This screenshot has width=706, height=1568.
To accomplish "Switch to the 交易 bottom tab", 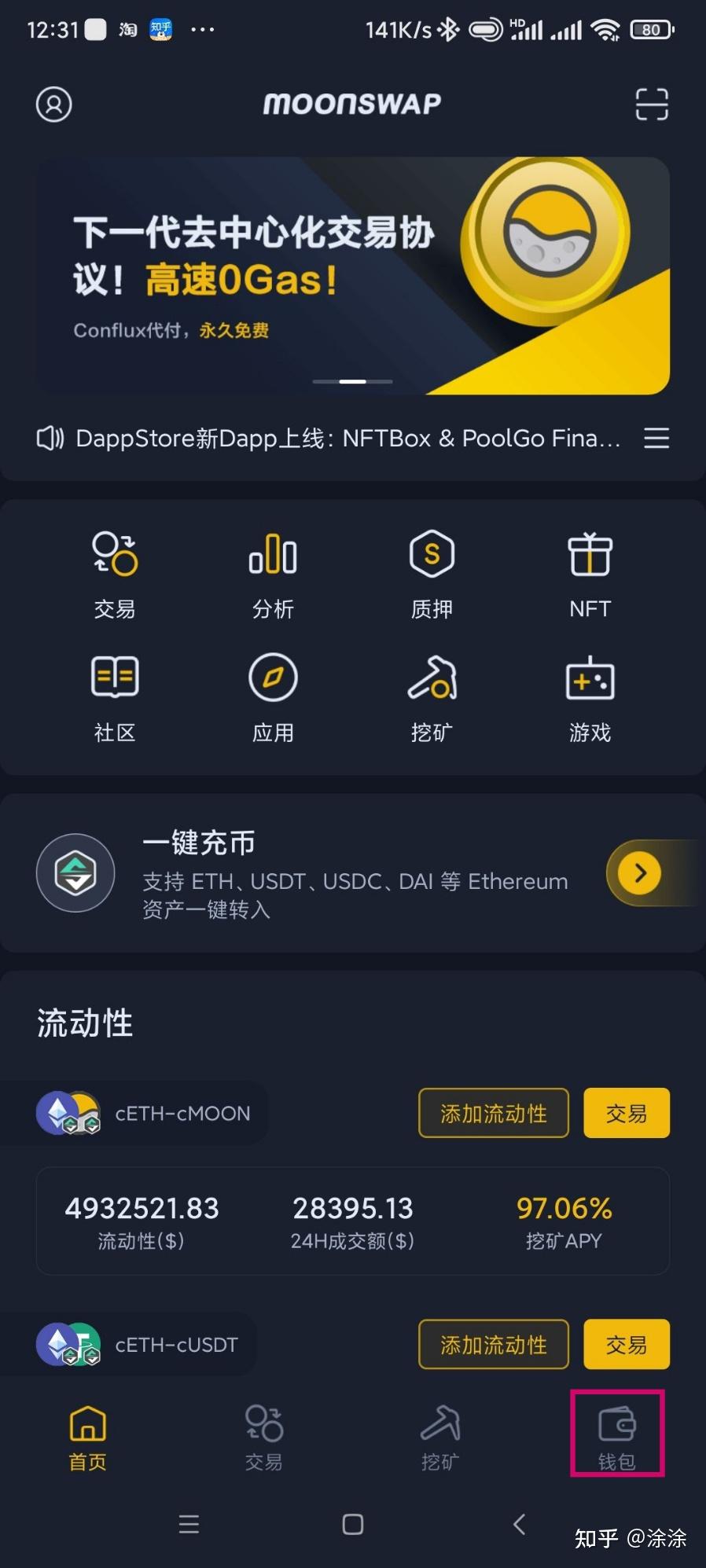I will tap(263, 1437).
